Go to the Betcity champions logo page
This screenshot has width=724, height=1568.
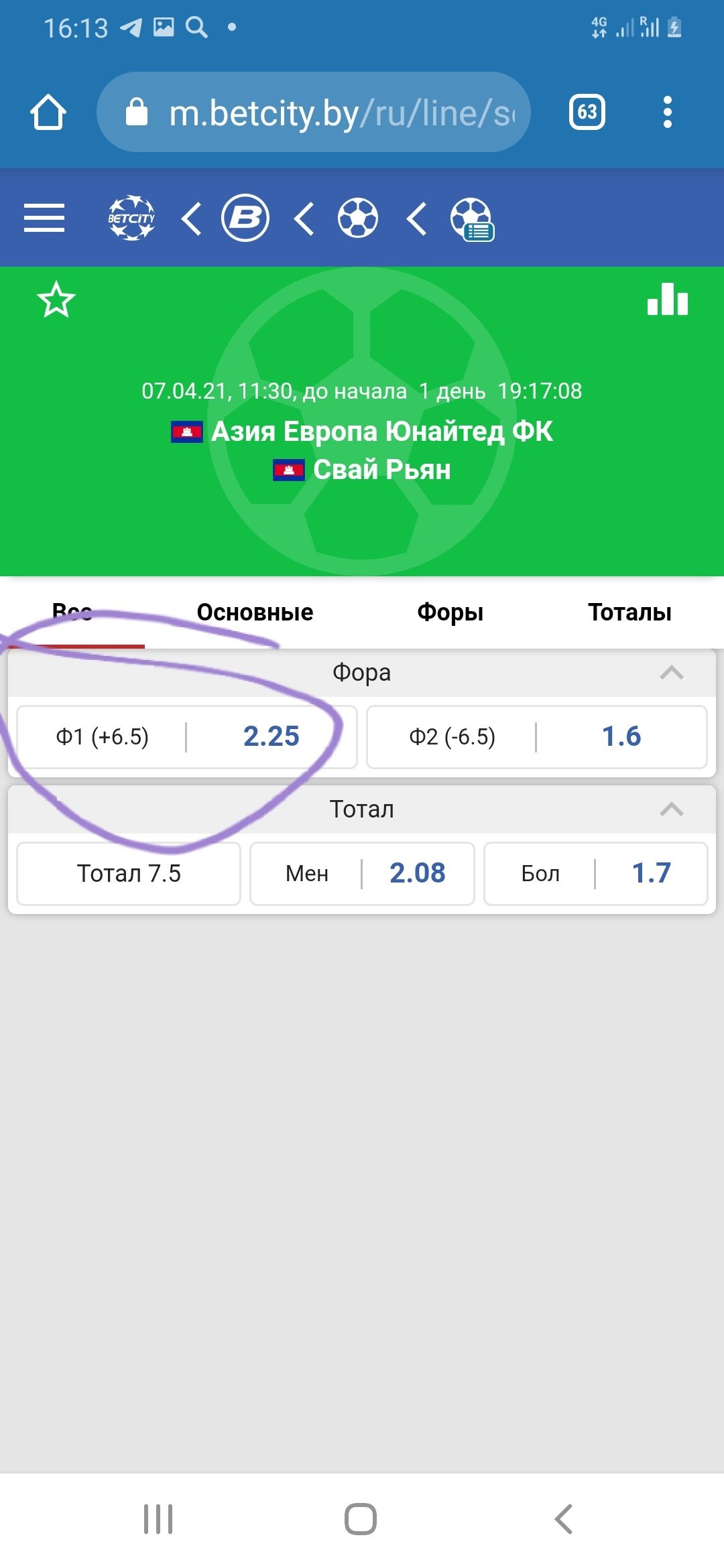[x=131, y=218]
